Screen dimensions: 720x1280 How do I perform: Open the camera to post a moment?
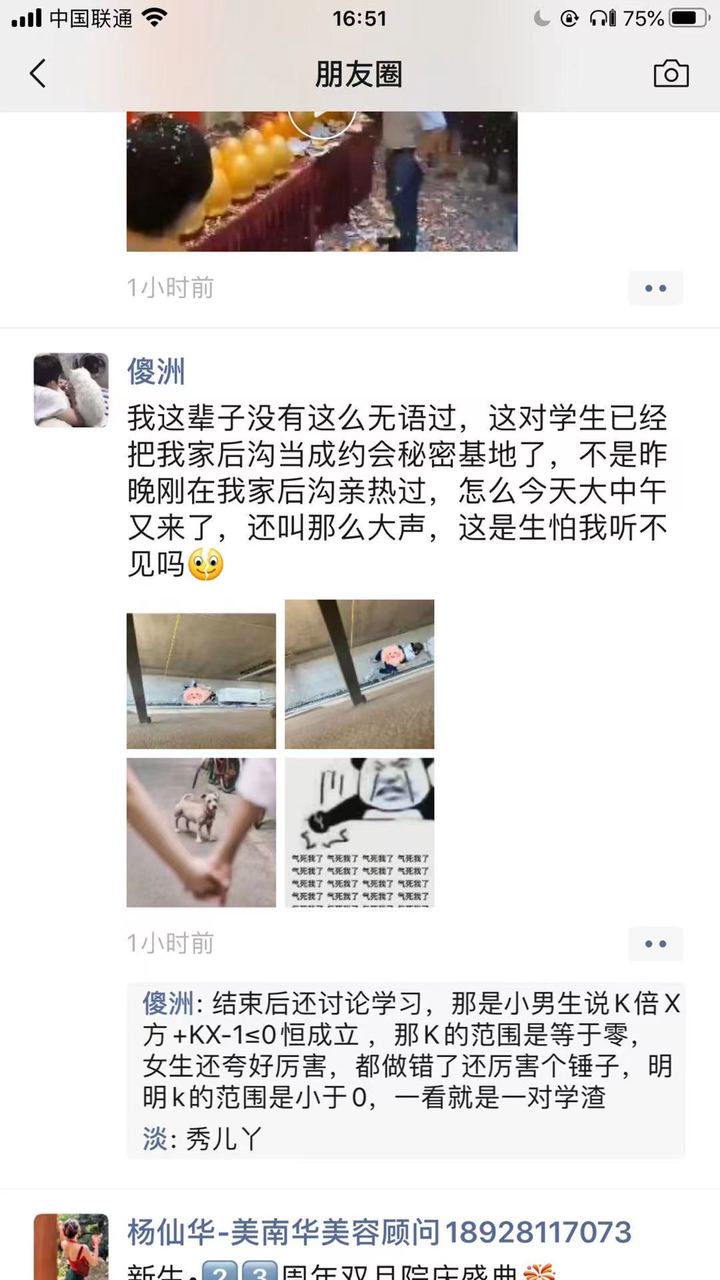click(x=671, y=74)
